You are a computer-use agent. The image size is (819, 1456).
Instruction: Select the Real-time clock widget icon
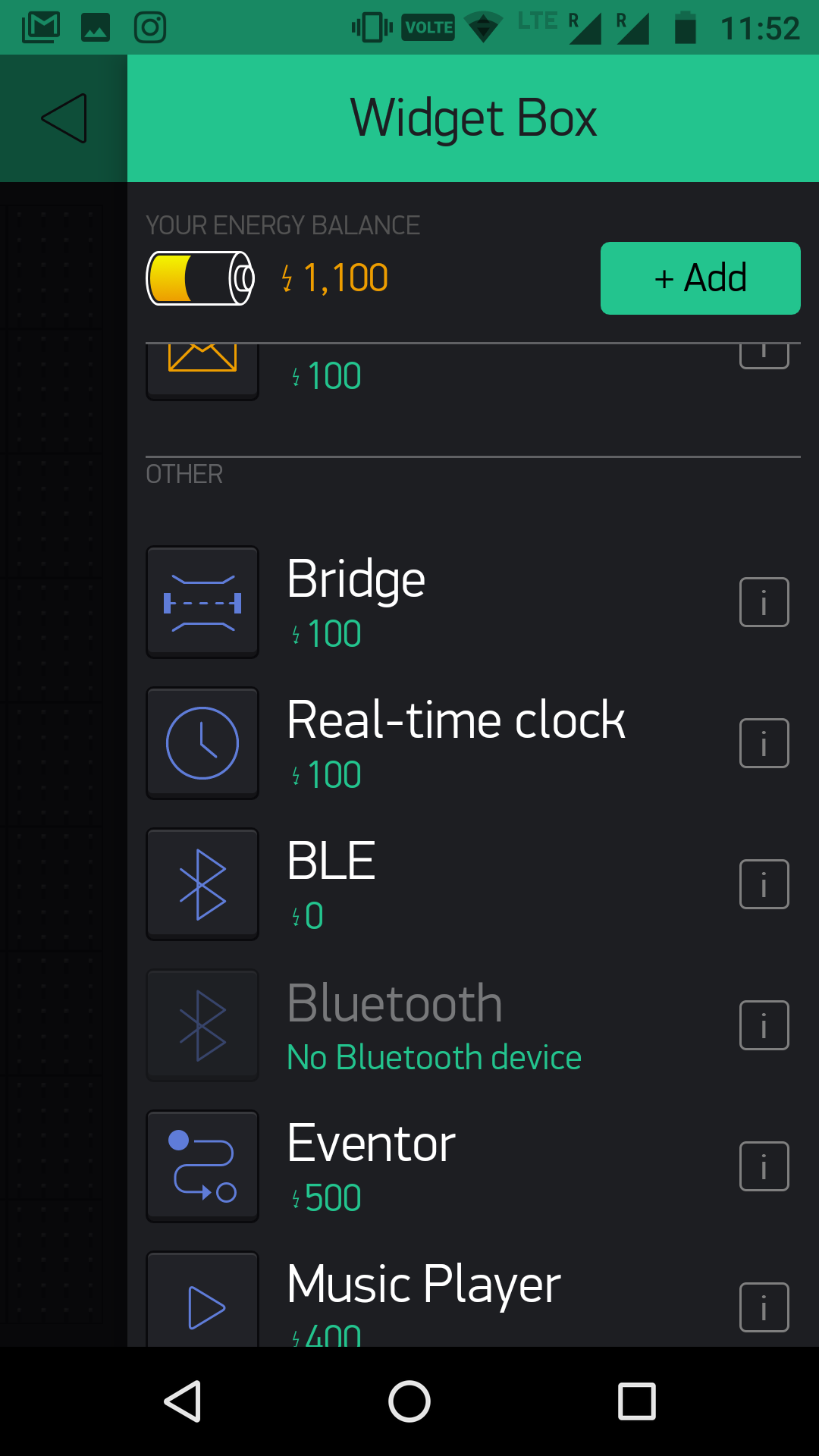202,743
